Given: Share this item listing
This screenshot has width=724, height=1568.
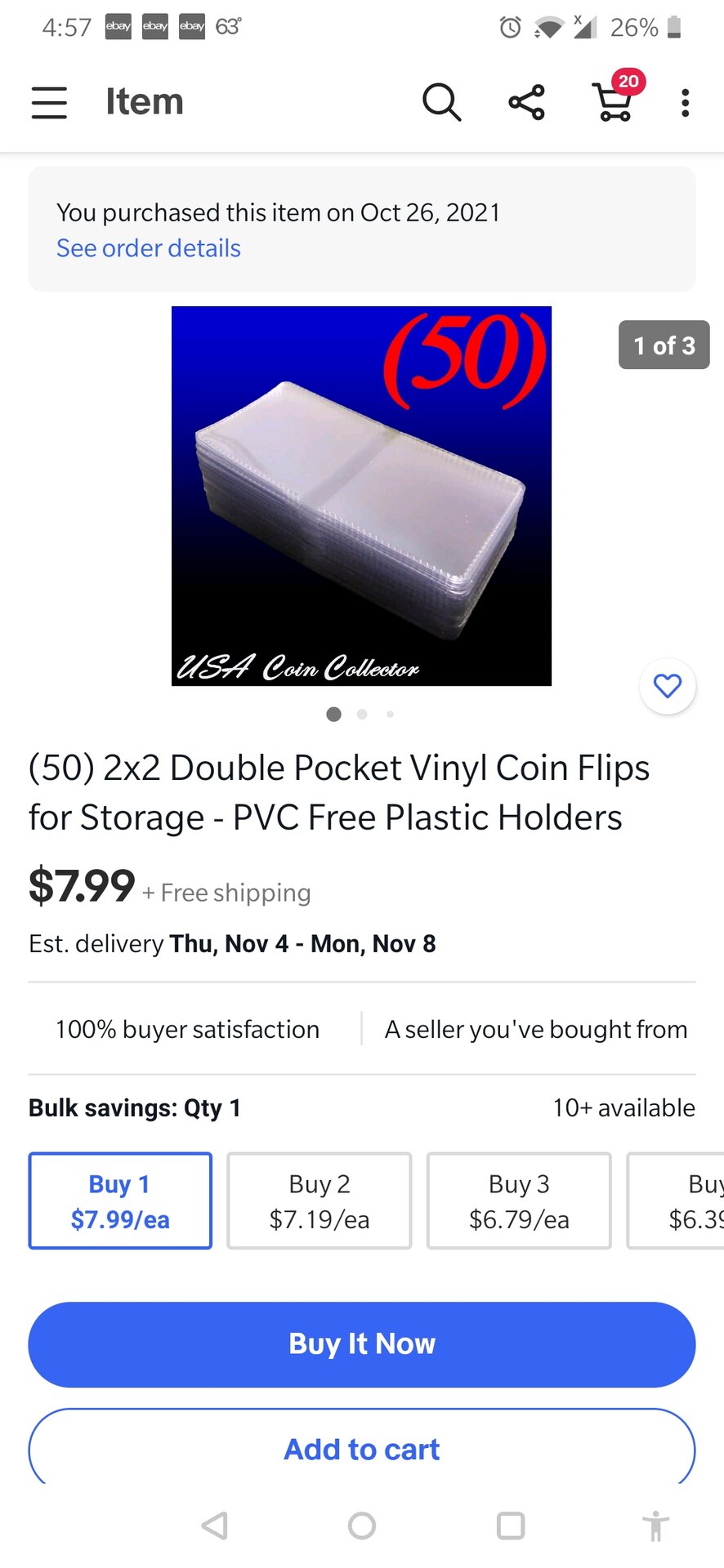Looking at the screenshot, I should (526, 103).
